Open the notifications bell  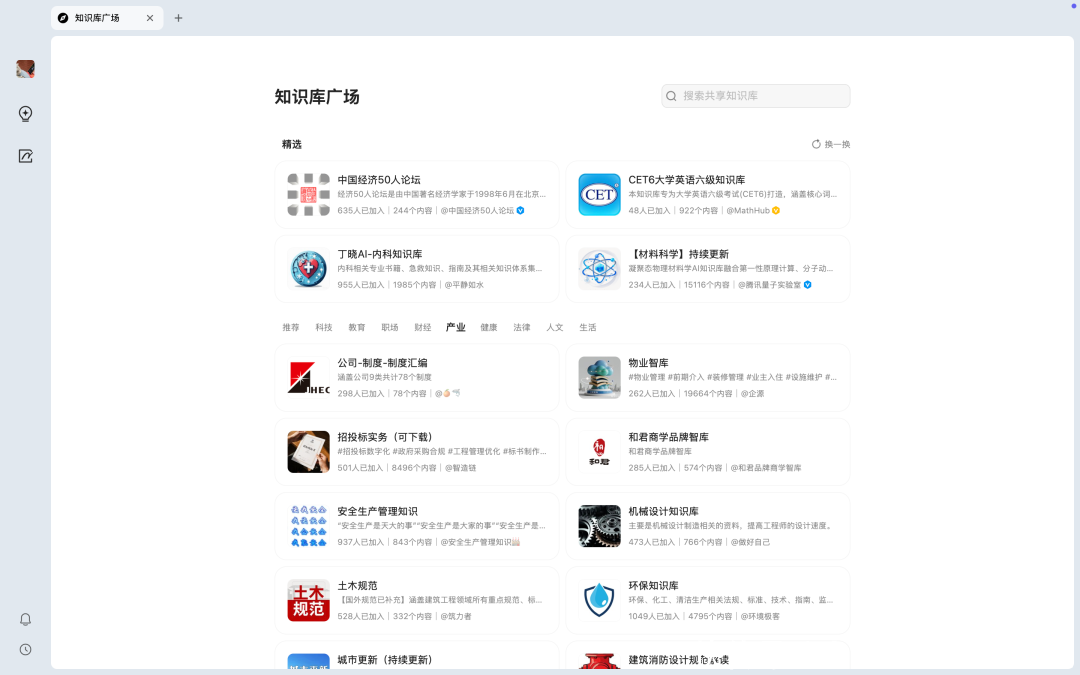[26, 619]
